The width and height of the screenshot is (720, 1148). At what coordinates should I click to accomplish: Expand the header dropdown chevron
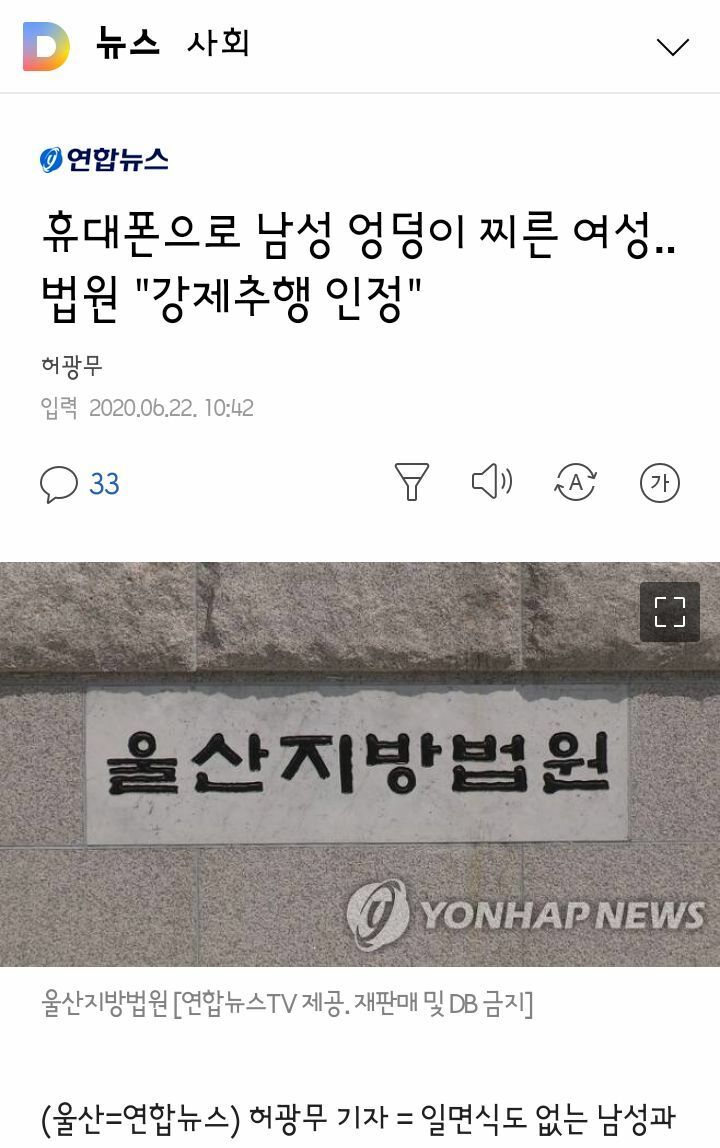click(x=673, y=46)
